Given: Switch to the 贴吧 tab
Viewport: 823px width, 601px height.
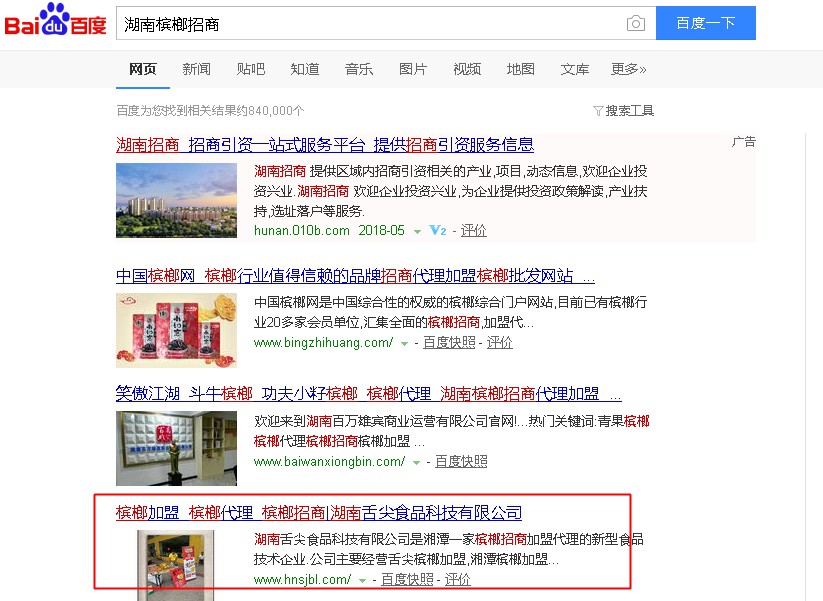Looking at the screenshot, I should click(x=251, y=69).
